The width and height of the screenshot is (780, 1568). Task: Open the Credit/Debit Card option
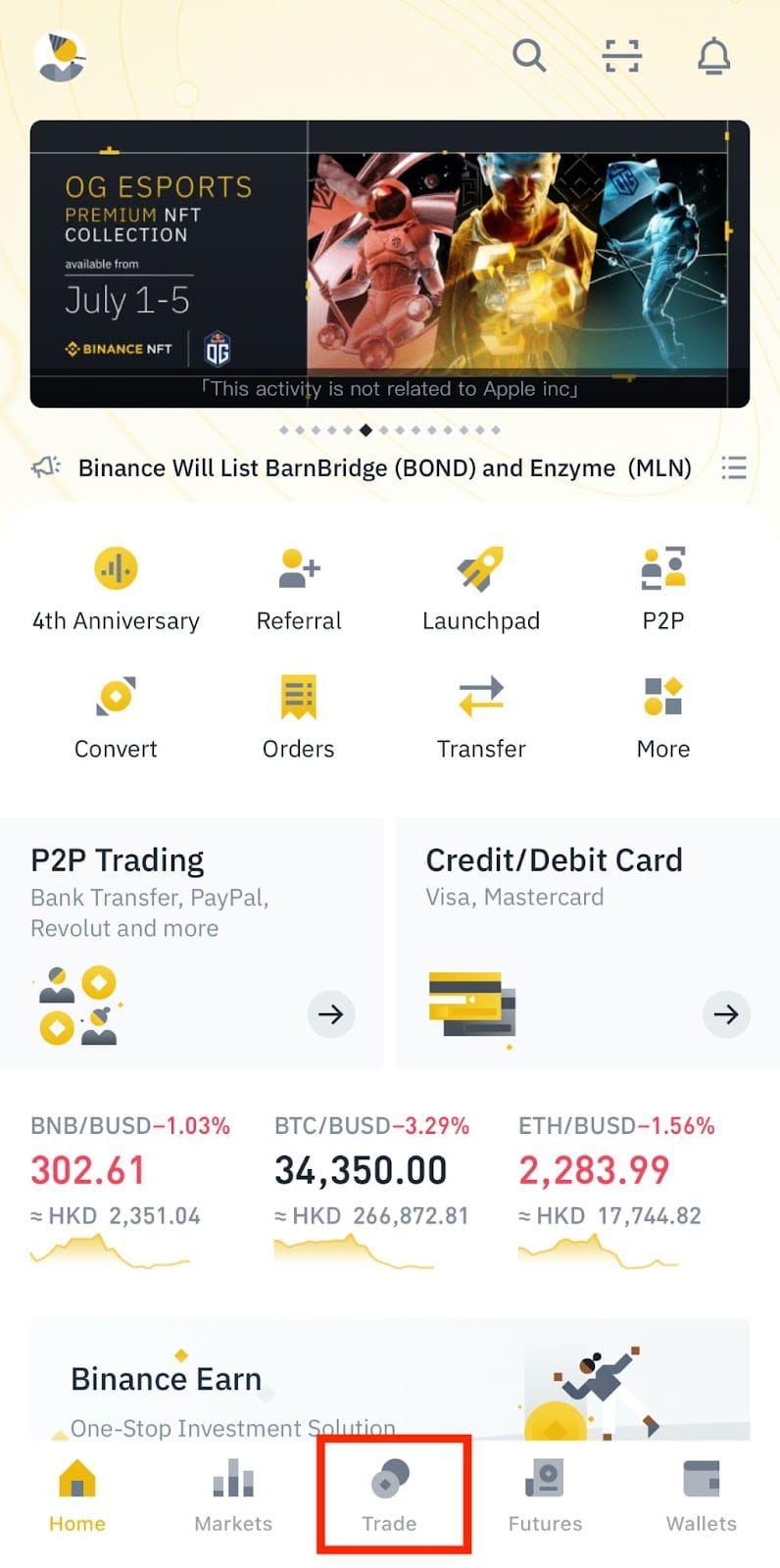pyautogui.click(x=588, y=943)
